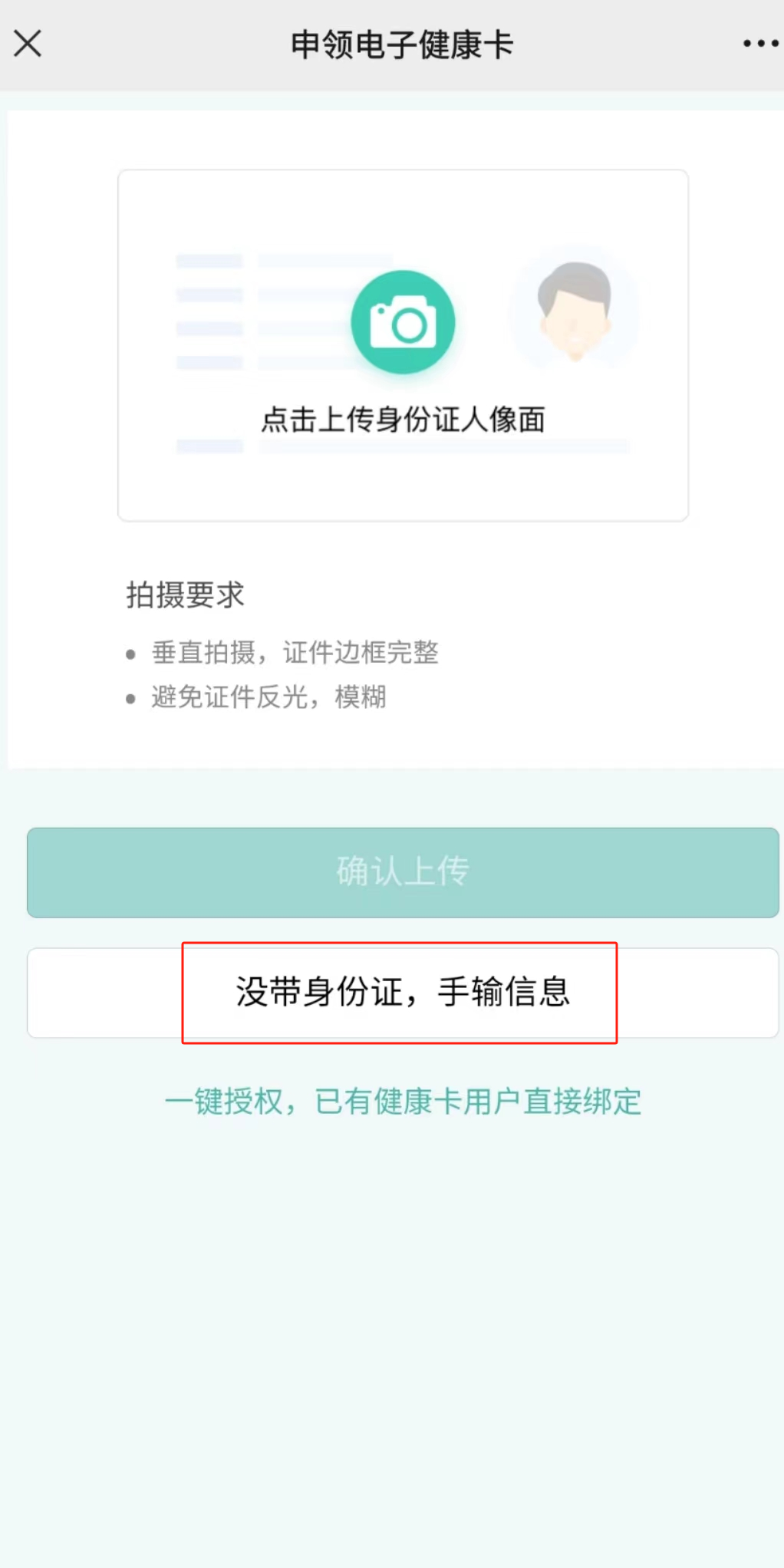Image resolution: width=784 pixels, height=1568 pixels.
Task: Open the three-dot overflow menu
Action: 760,44
